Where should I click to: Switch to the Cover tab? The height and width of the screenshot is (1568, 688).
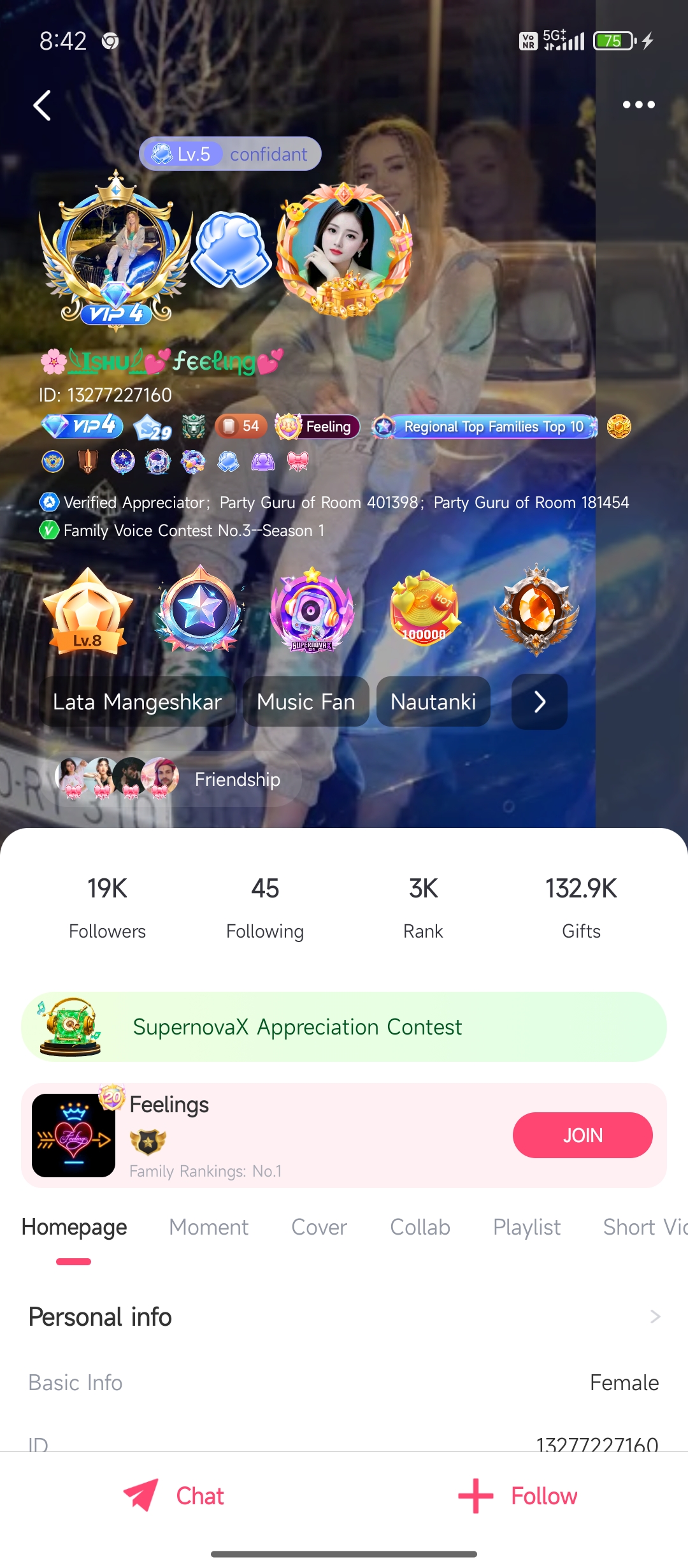pyautogui.click(x=319, y=1227)
